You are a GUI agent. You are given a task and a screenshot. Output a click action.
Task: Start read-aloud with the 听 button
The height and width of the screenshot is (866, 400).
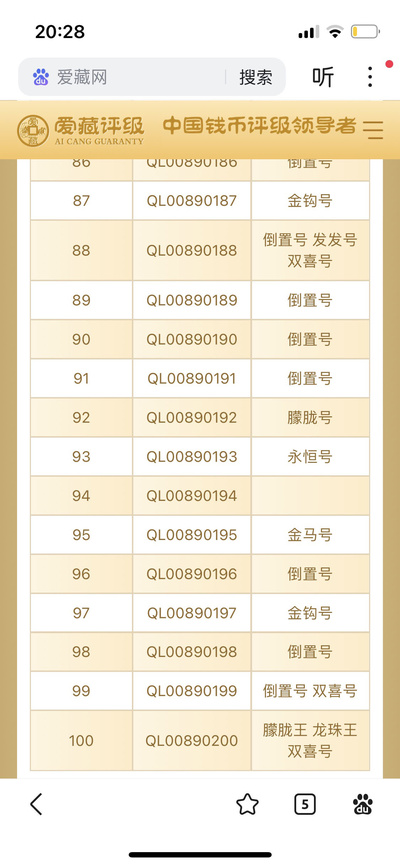point(323,77)
